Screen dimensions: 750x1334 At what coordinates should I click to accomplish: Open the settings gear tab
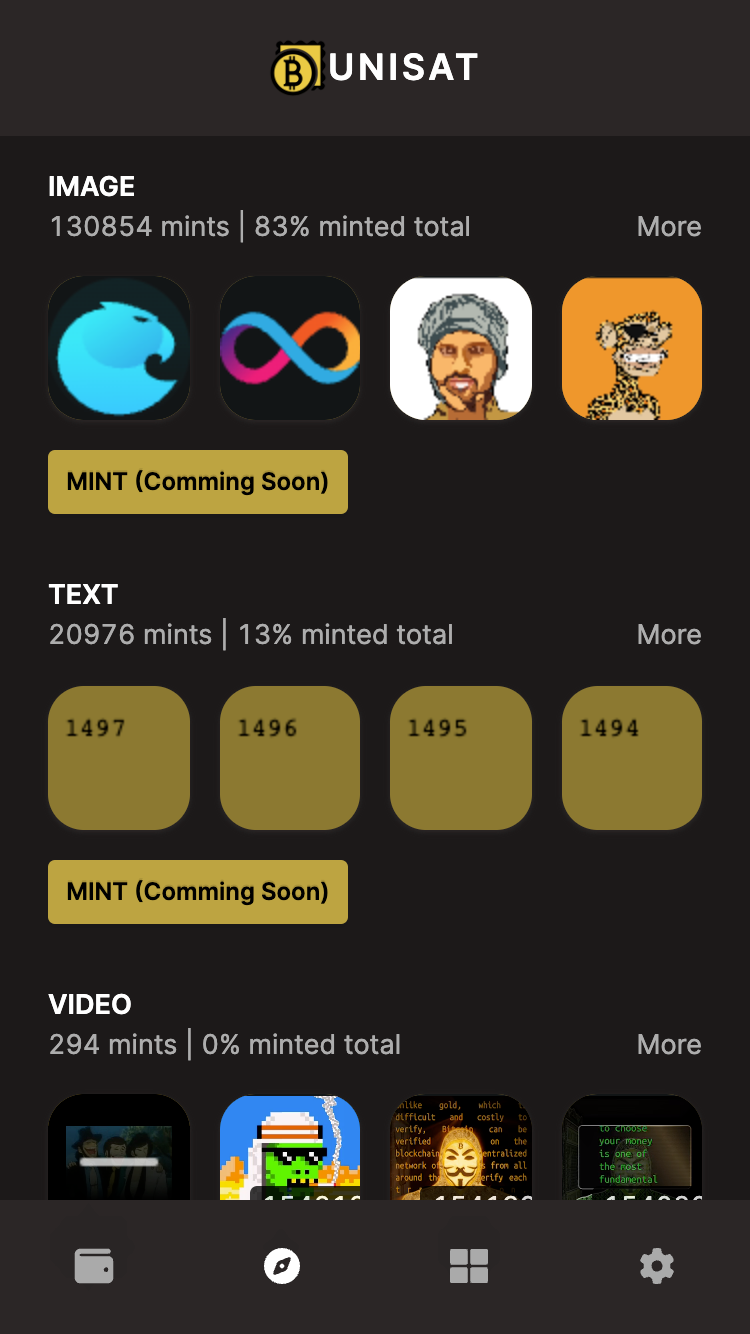tap(657, 1266)
